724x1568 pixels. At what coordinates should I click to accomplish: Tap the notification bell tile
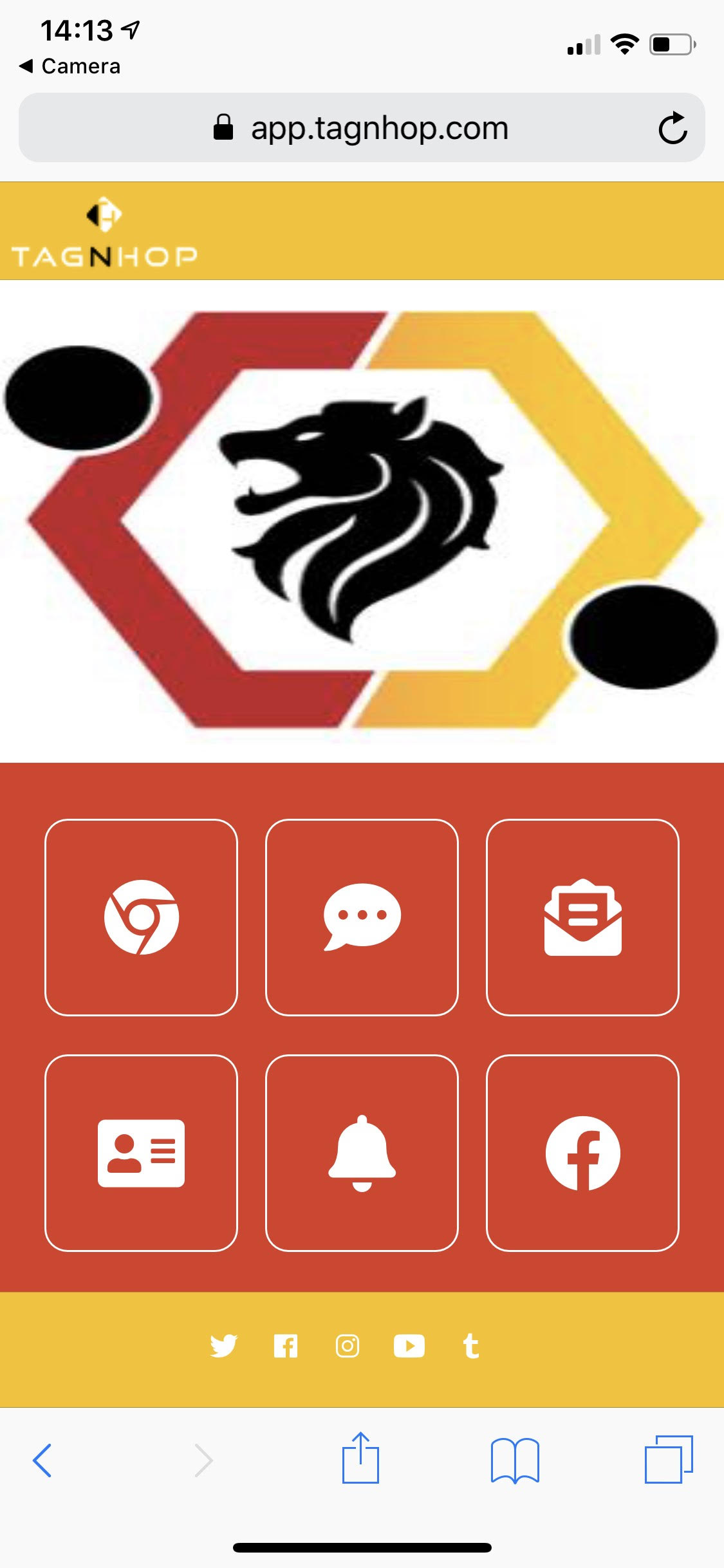tap(362, 1152)
